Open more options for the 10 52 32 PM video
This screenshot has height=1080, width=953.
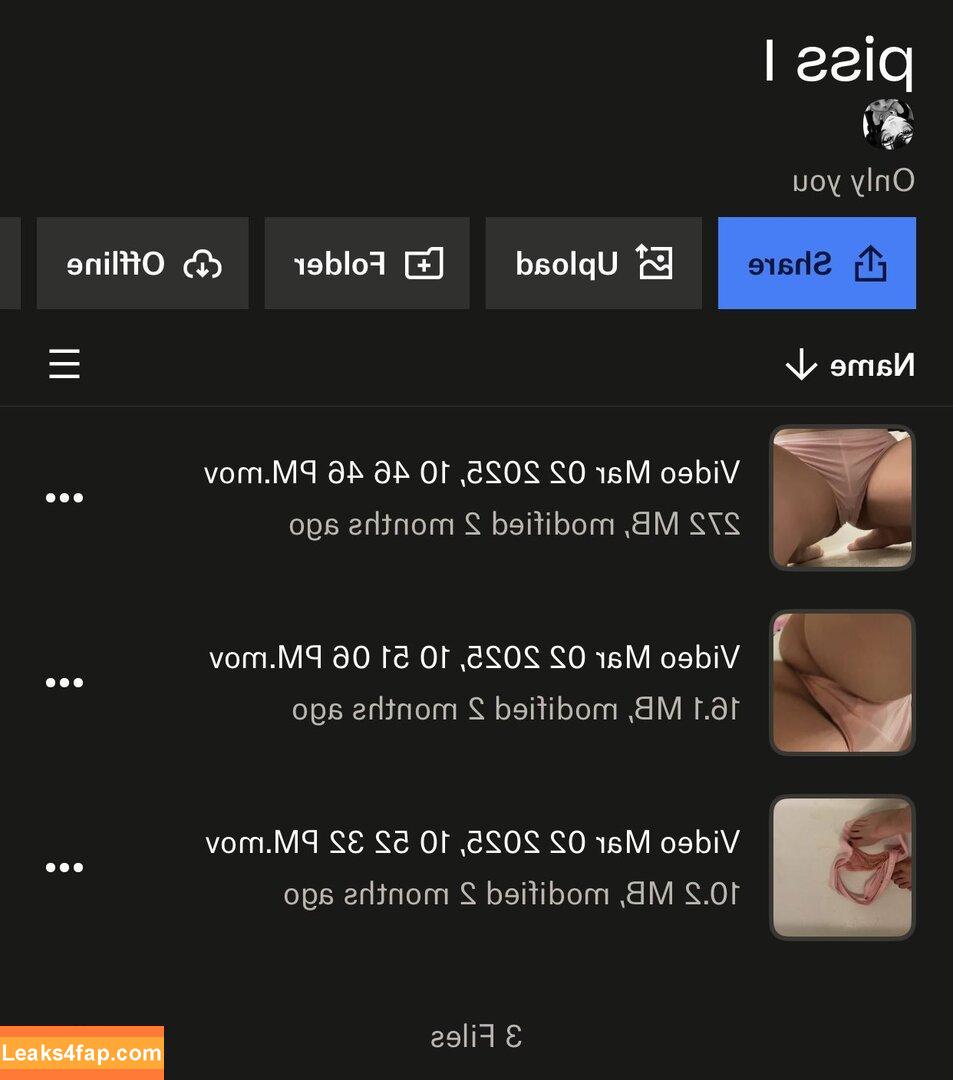click(64, 868)
